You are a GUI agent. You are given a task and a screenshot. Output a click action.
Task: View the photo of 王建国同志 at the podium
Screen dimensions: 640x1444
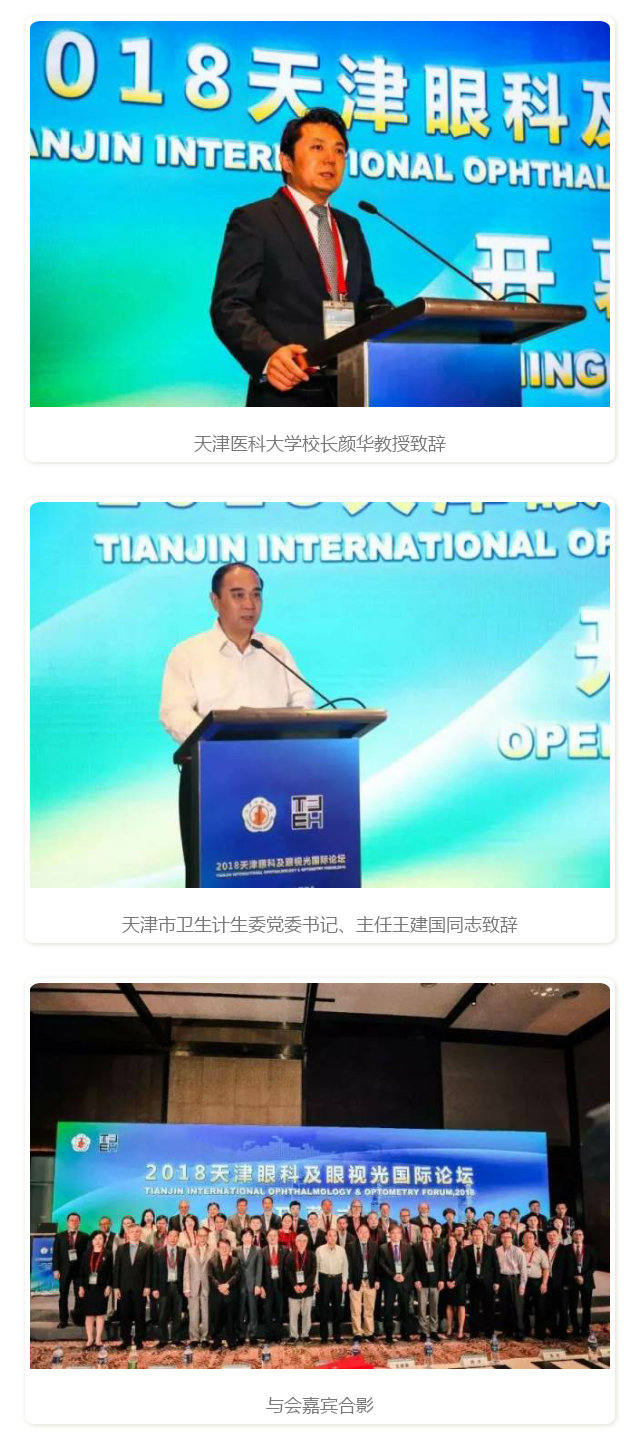click(320, 695)
